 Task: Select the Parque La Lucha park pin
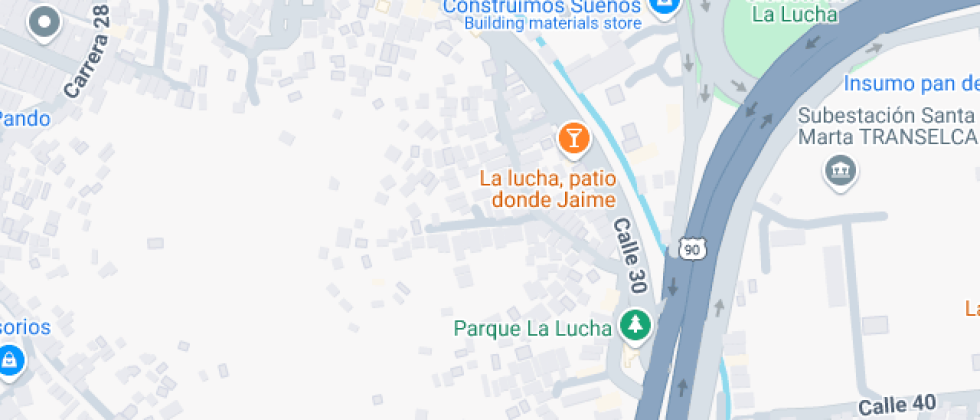[x=632, y=325]
